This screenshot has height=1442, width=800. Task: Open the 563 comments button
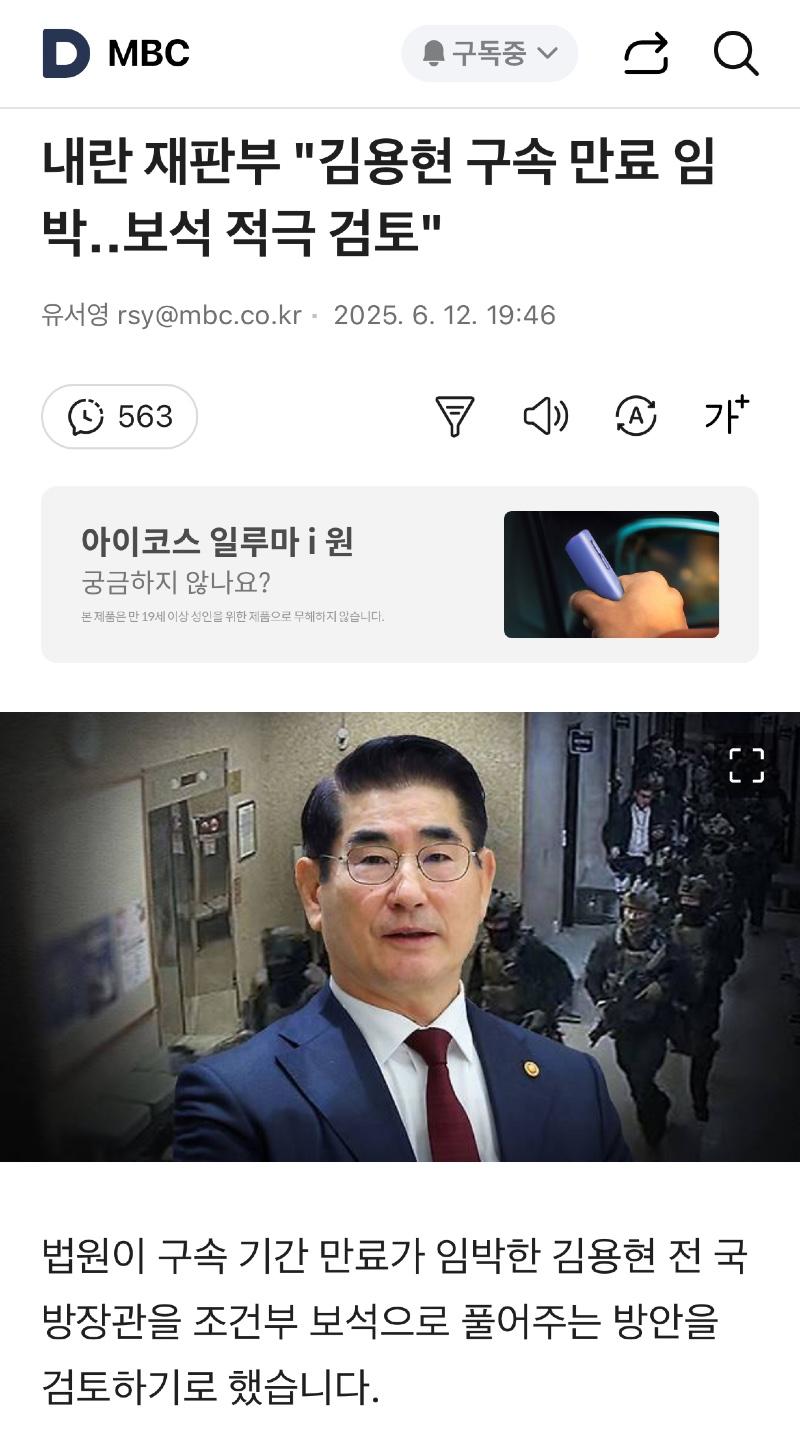[119, 416]
